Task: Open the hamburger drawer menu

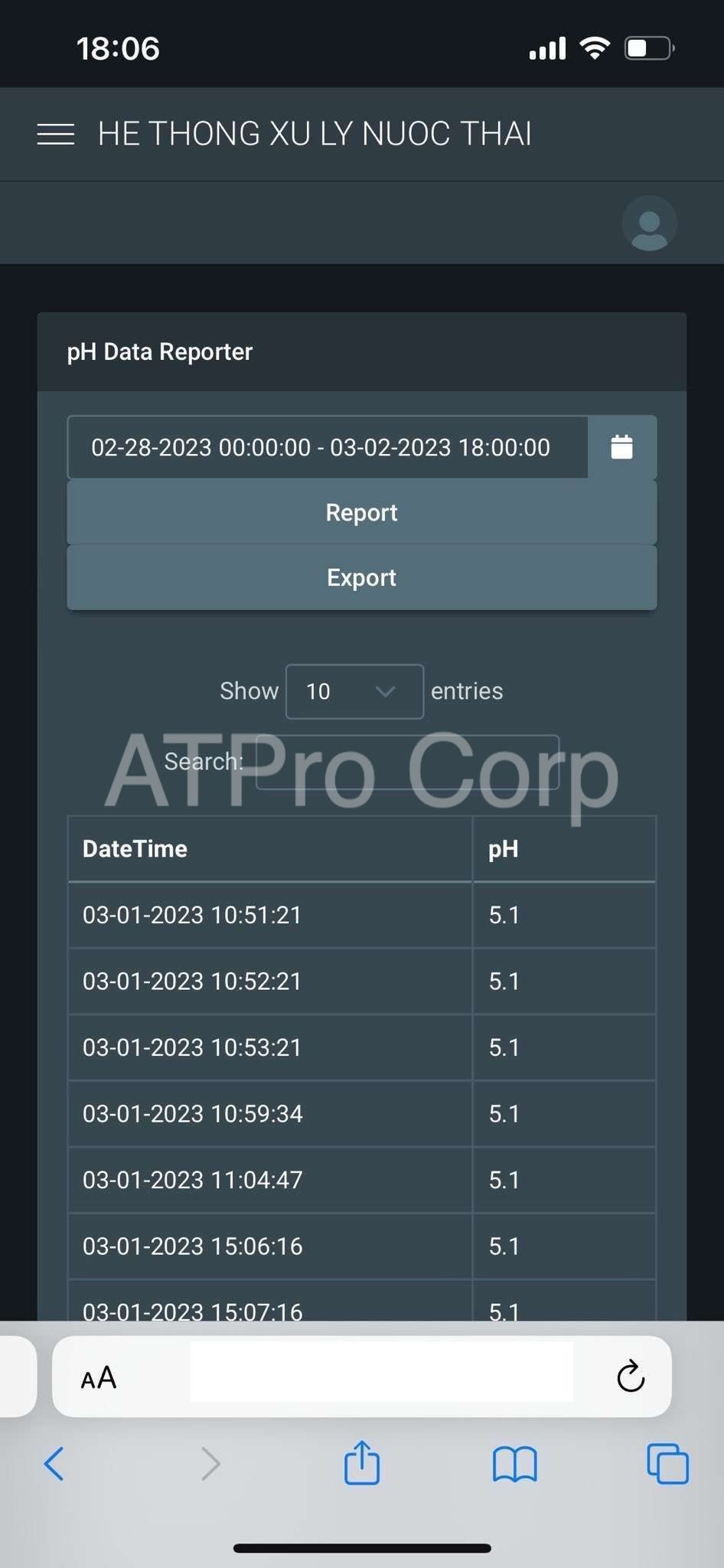Action: (x=56, y=134)
